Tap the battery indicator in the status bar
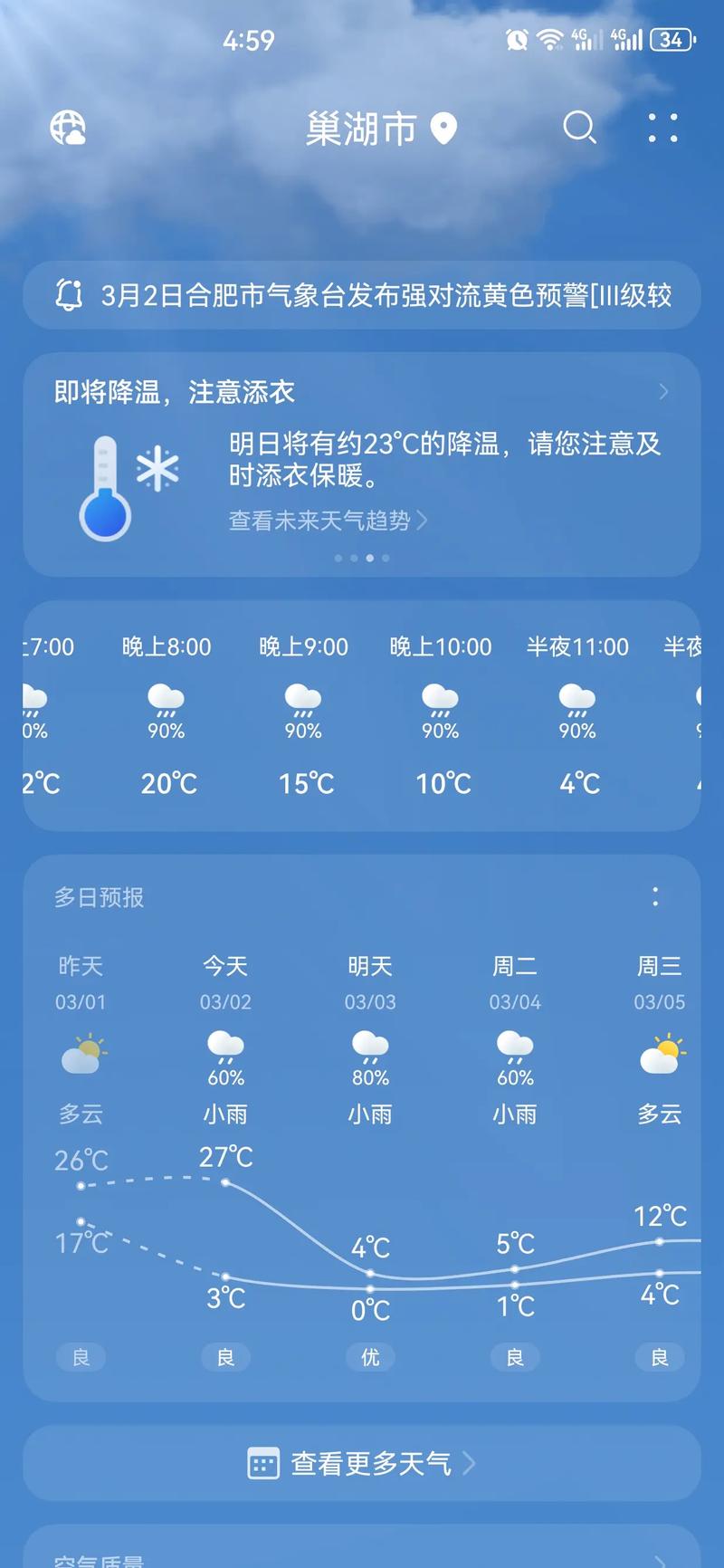The height and width of the screenshot is (1568, 724). (670, 39)
